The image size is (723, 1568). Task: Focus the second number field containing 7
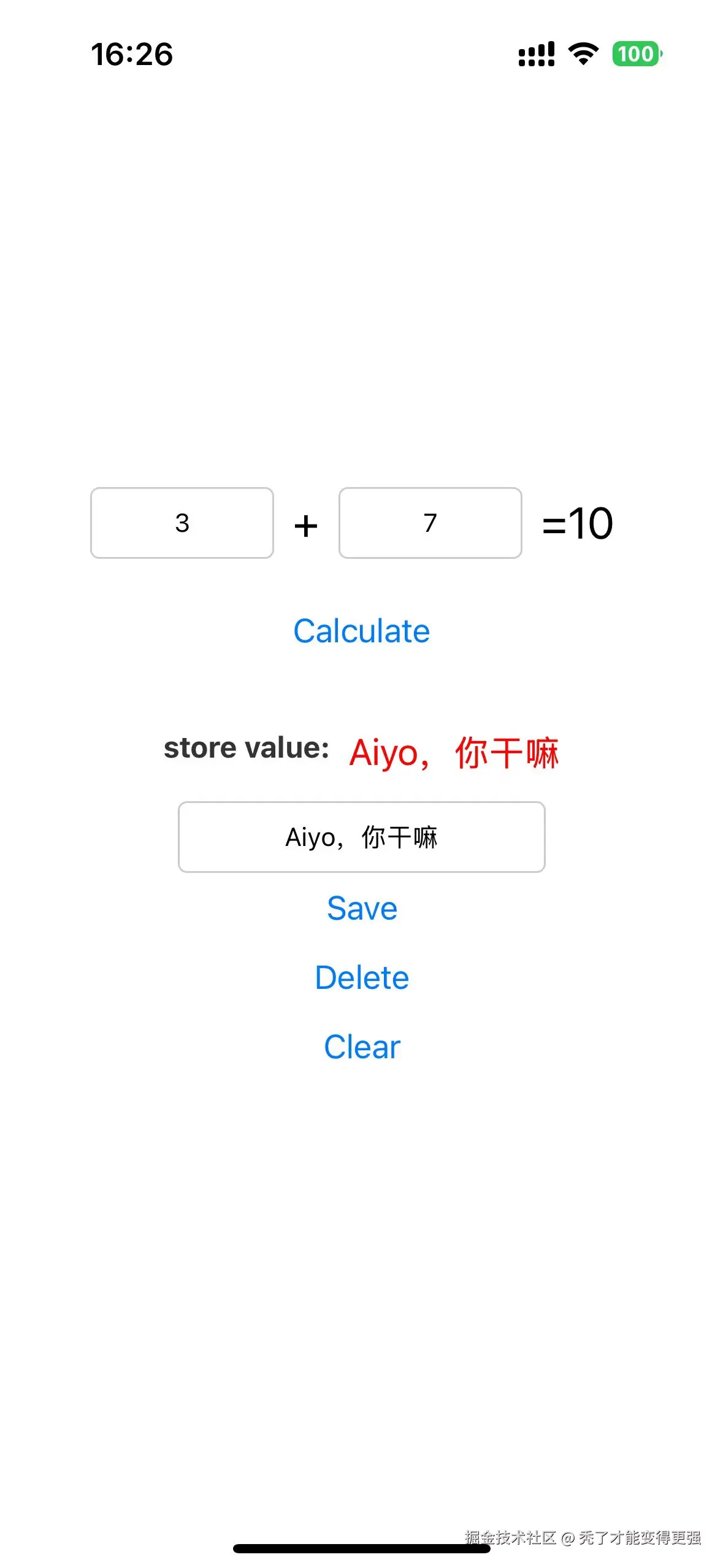pyautogui.click(x=430, y=523)
